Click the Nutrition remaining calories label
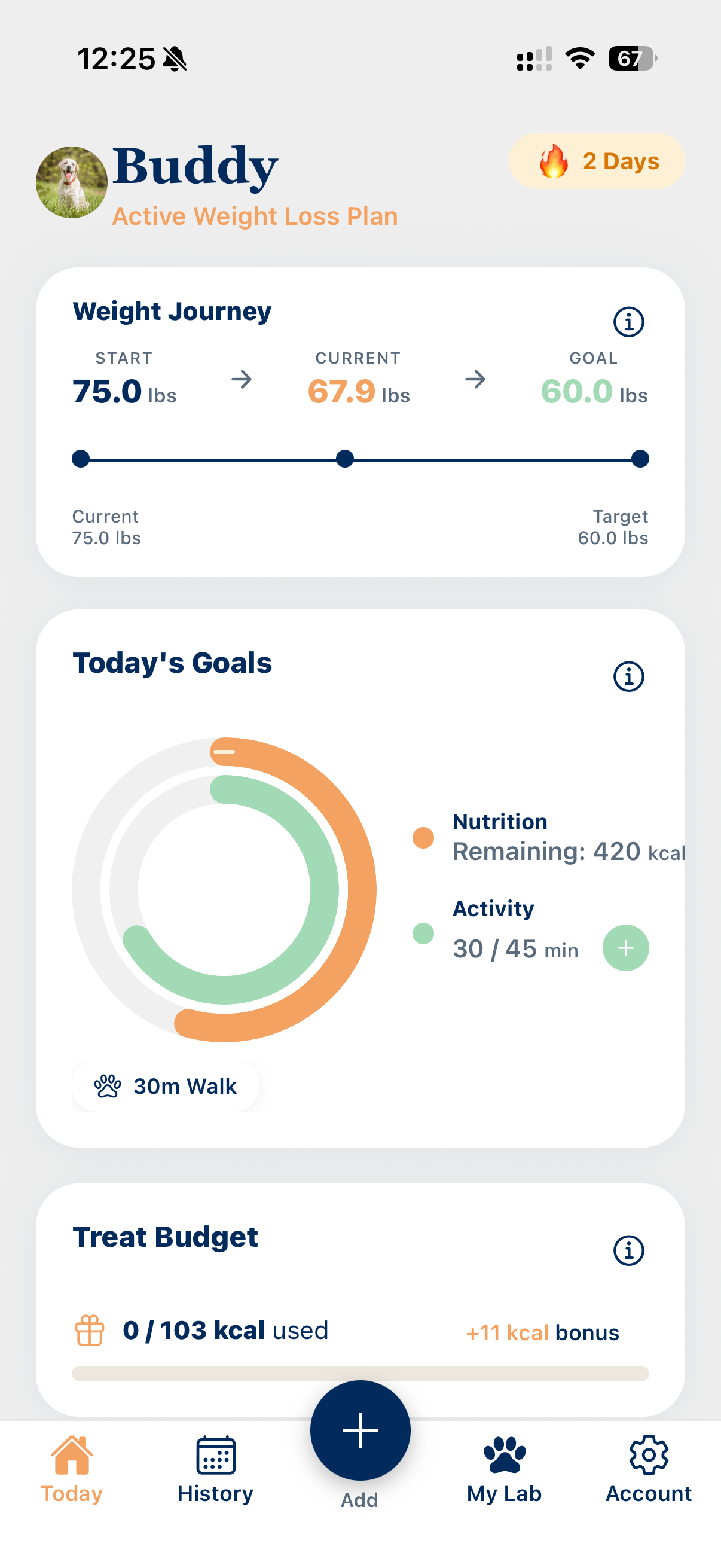The width and height of the screenshot is (721, 1568). [569, 852]
